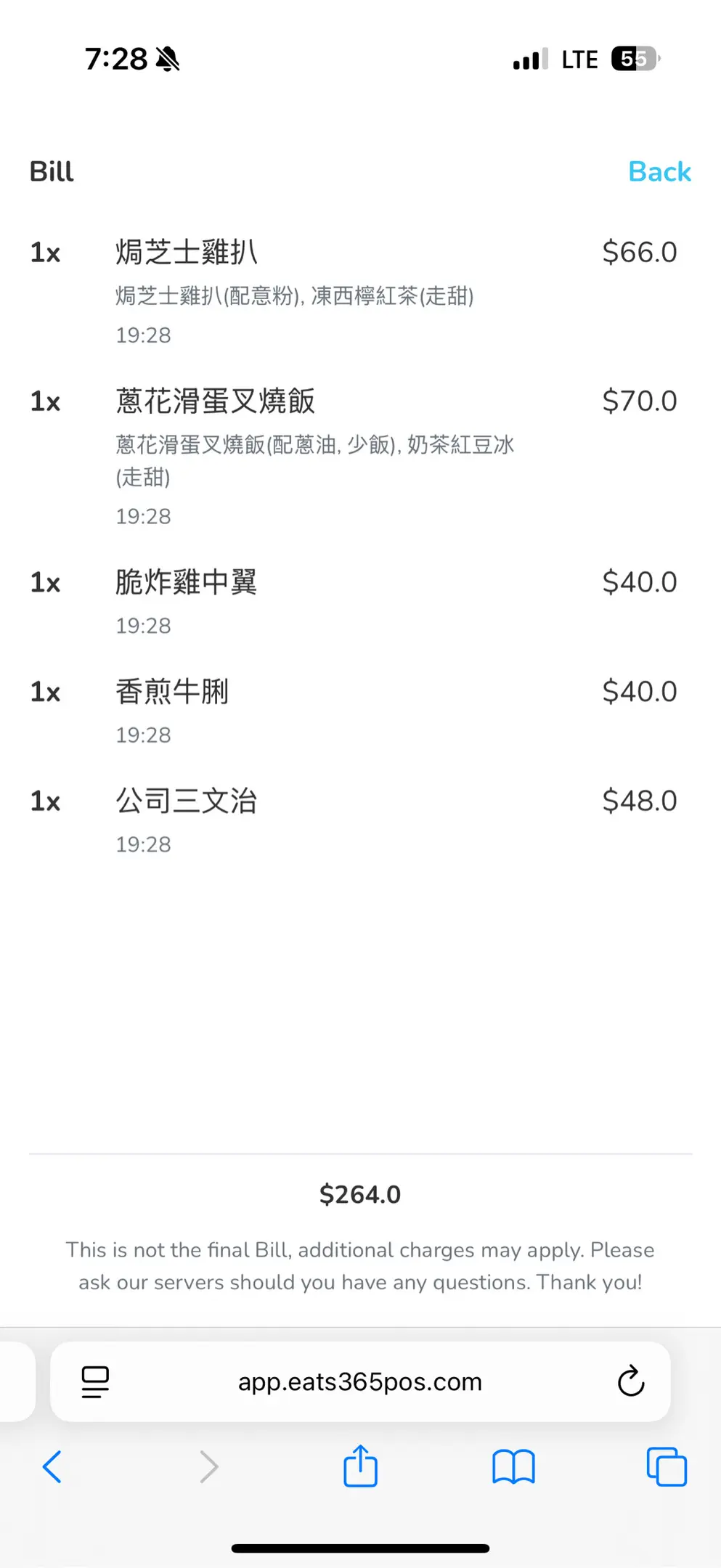Show all open Safari tabs
This screenshot has height=1568, width=721.
click(x=666, y=1466)
